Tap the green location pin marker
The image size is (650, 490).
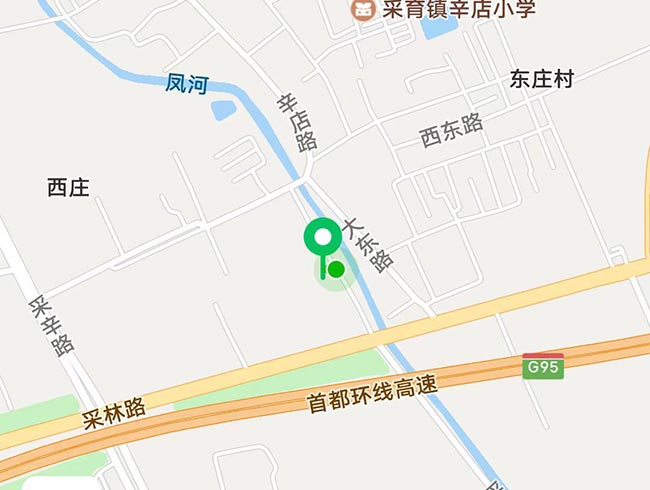(x=322, y=238)
